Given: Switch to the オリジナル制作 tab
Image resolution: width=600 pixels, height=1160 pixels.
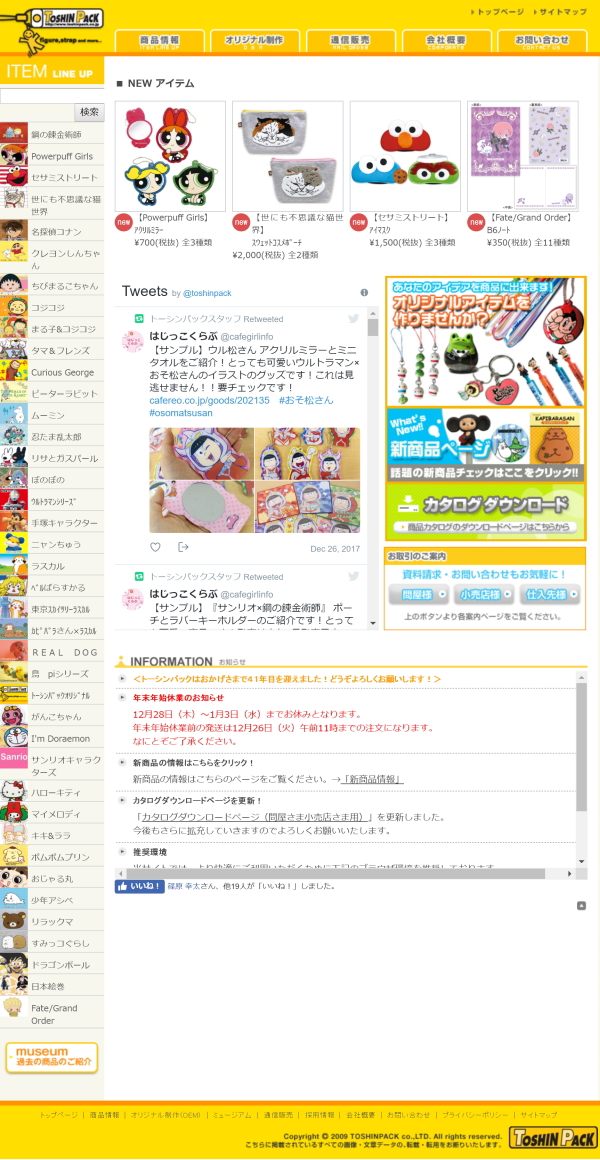Looking at the screenshot, I should click(254, 41).
